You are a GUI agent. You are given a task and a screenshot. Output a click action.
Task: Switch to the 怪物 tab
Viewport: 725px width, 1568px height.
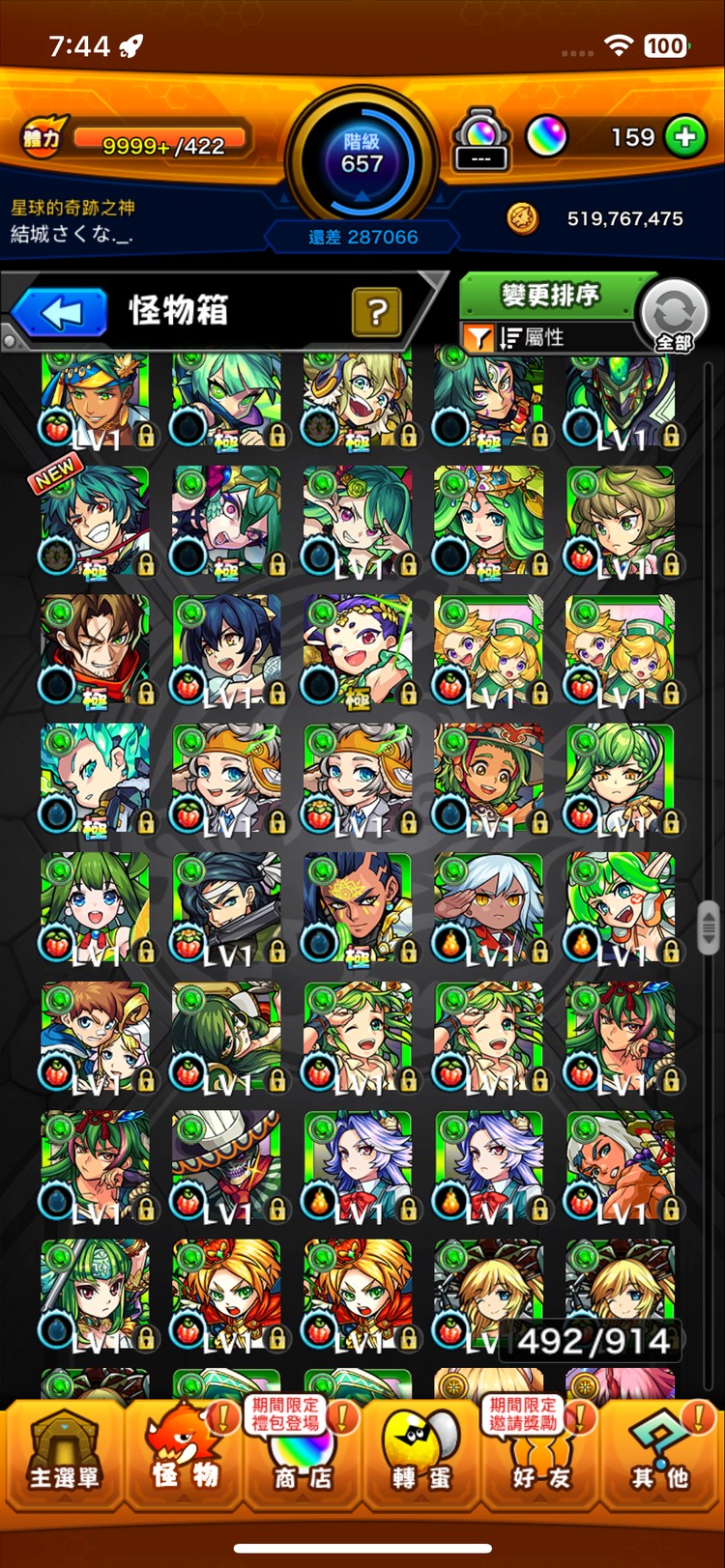pos(184,1452)
